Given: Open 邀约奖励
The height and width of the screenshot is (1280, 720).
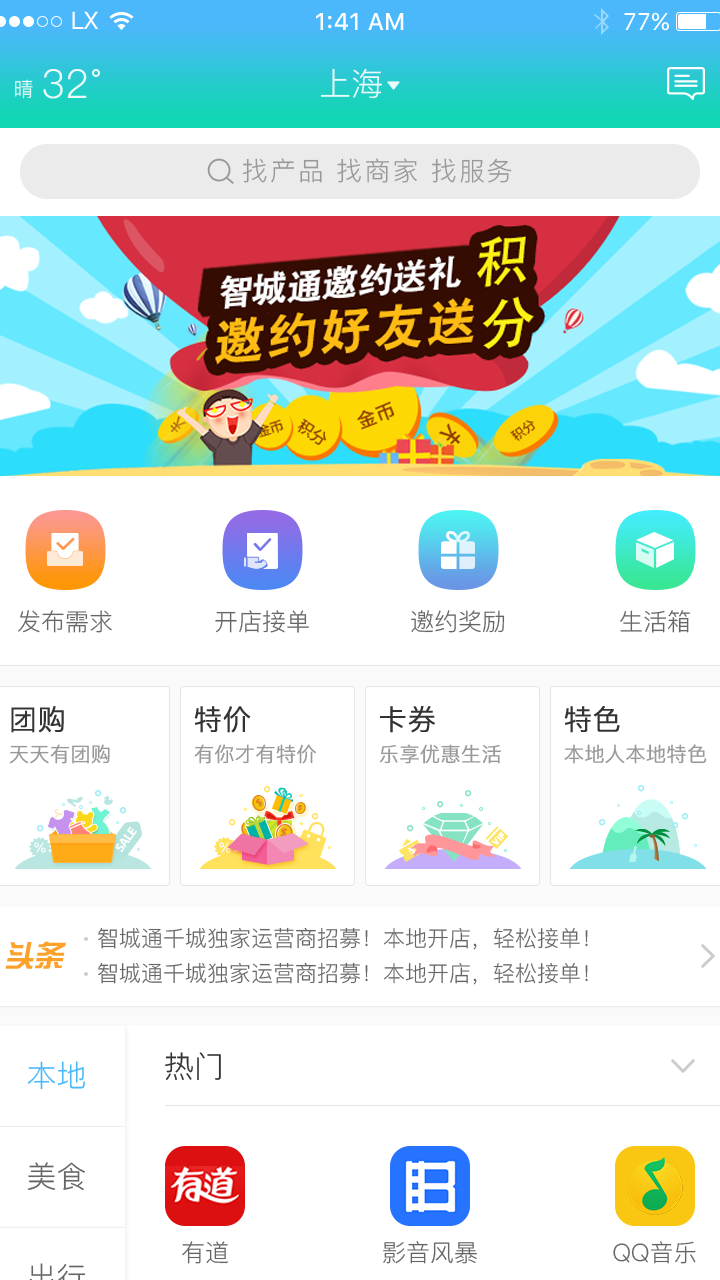Looking at the screenshot, I should (458, 571).
